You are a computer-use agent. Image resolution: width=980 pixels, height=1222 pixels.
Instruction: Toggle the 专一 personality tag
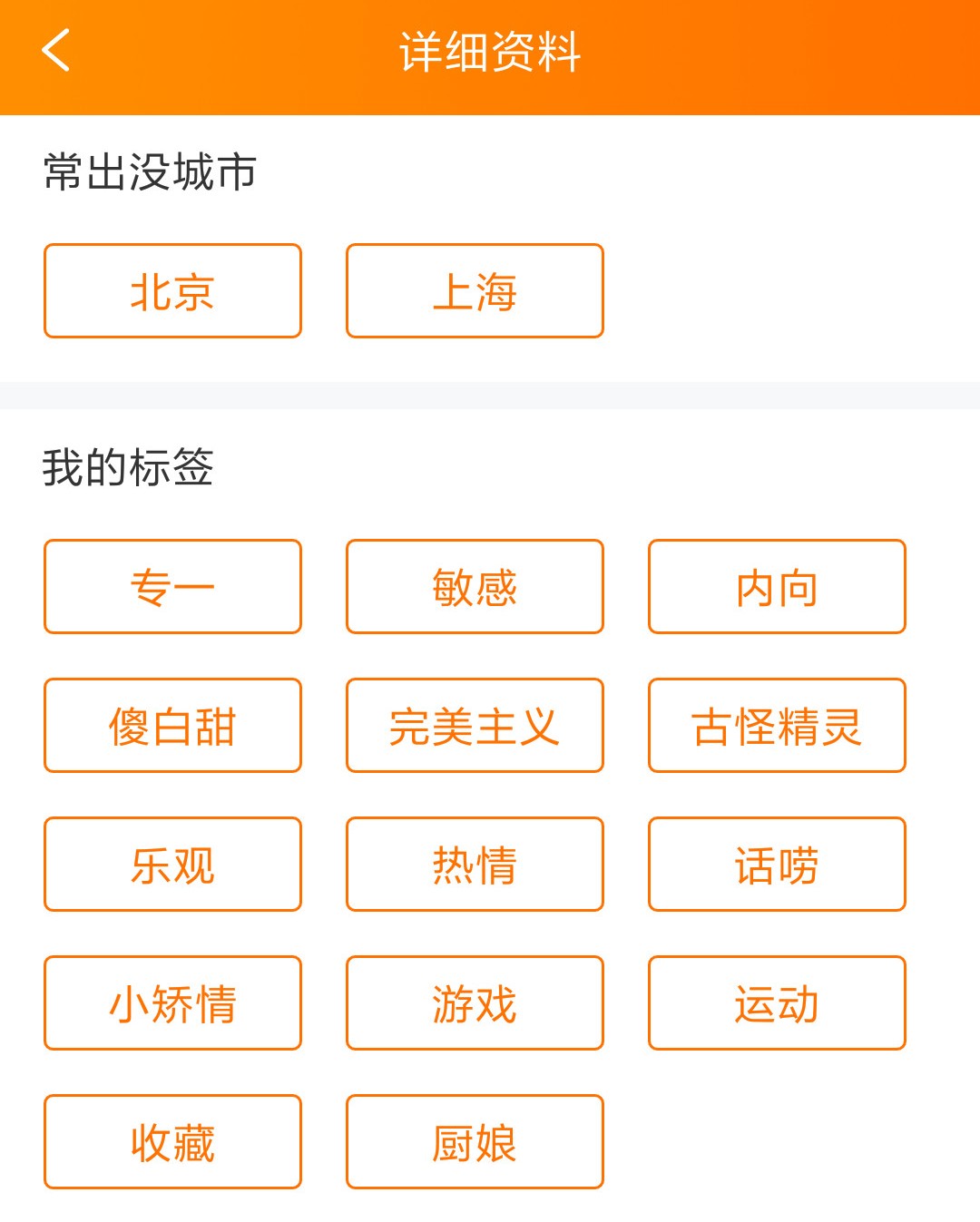click(x=172, y=587)
